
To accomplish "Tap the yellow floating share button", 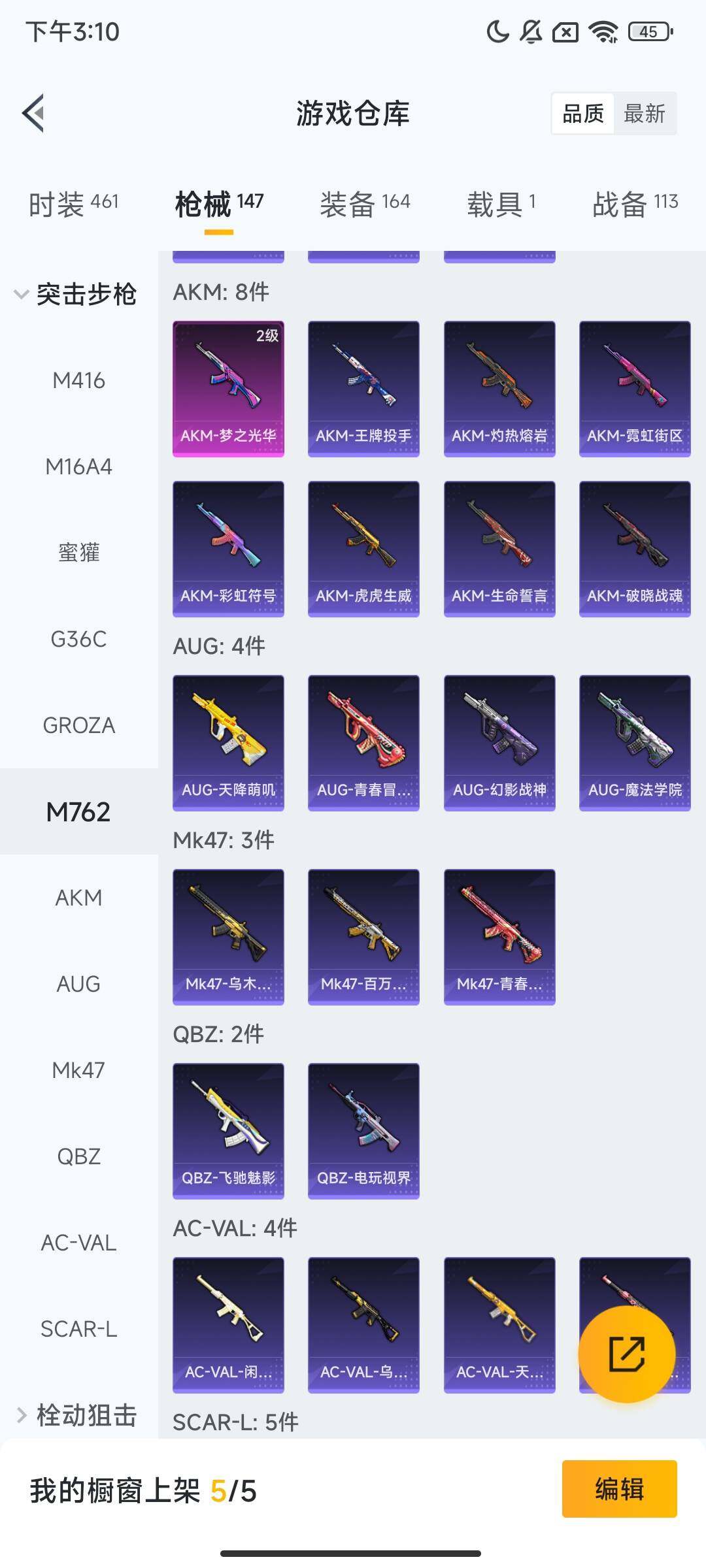I will 626,1354.
